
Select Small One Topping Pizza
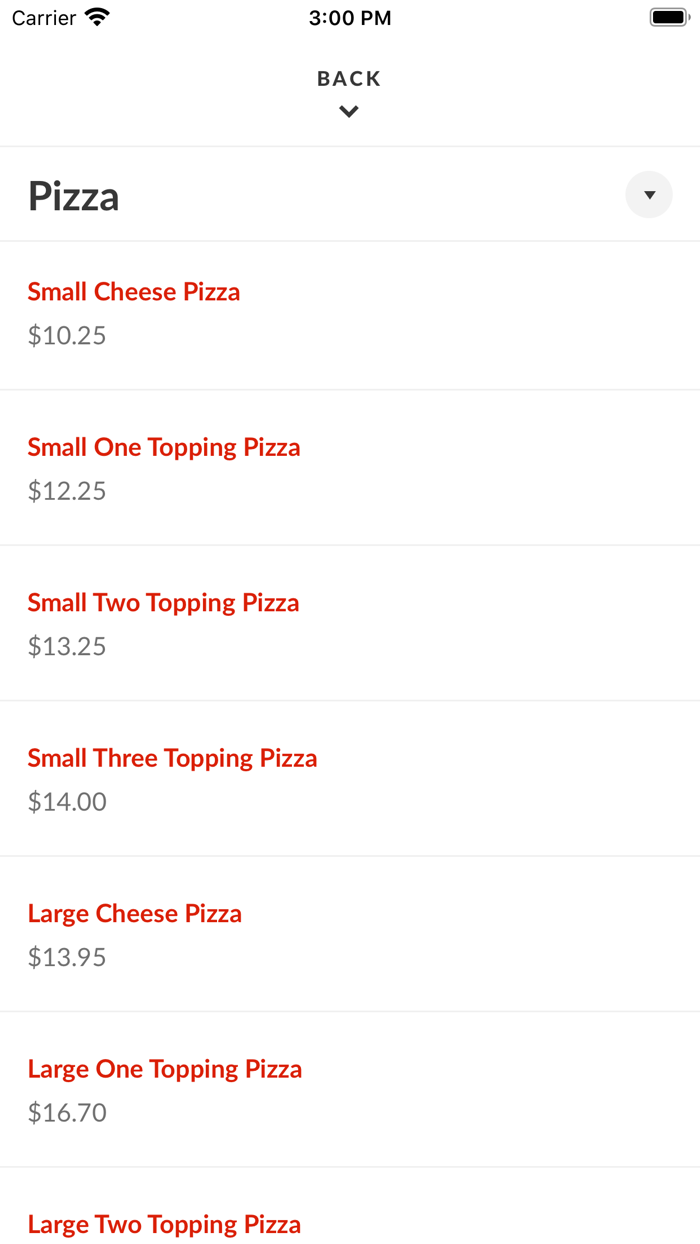pyautogui.click(x=164, y=447)
